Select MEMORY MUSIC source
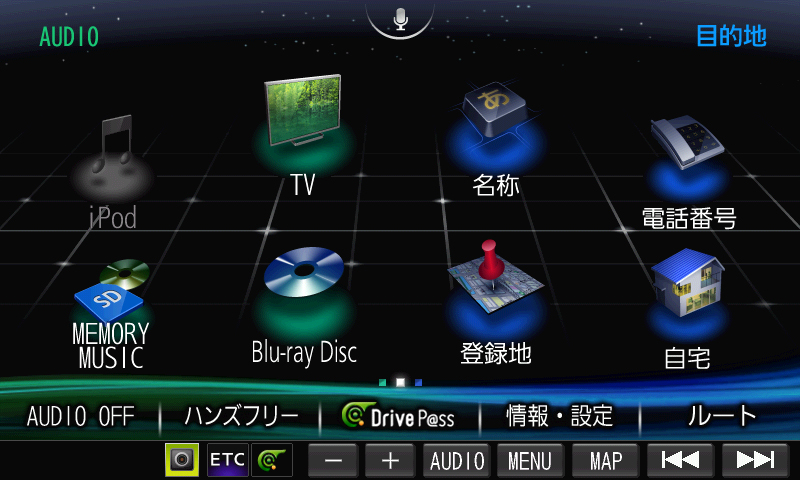The width and height of the screenshot is (800, 480). 110,310
